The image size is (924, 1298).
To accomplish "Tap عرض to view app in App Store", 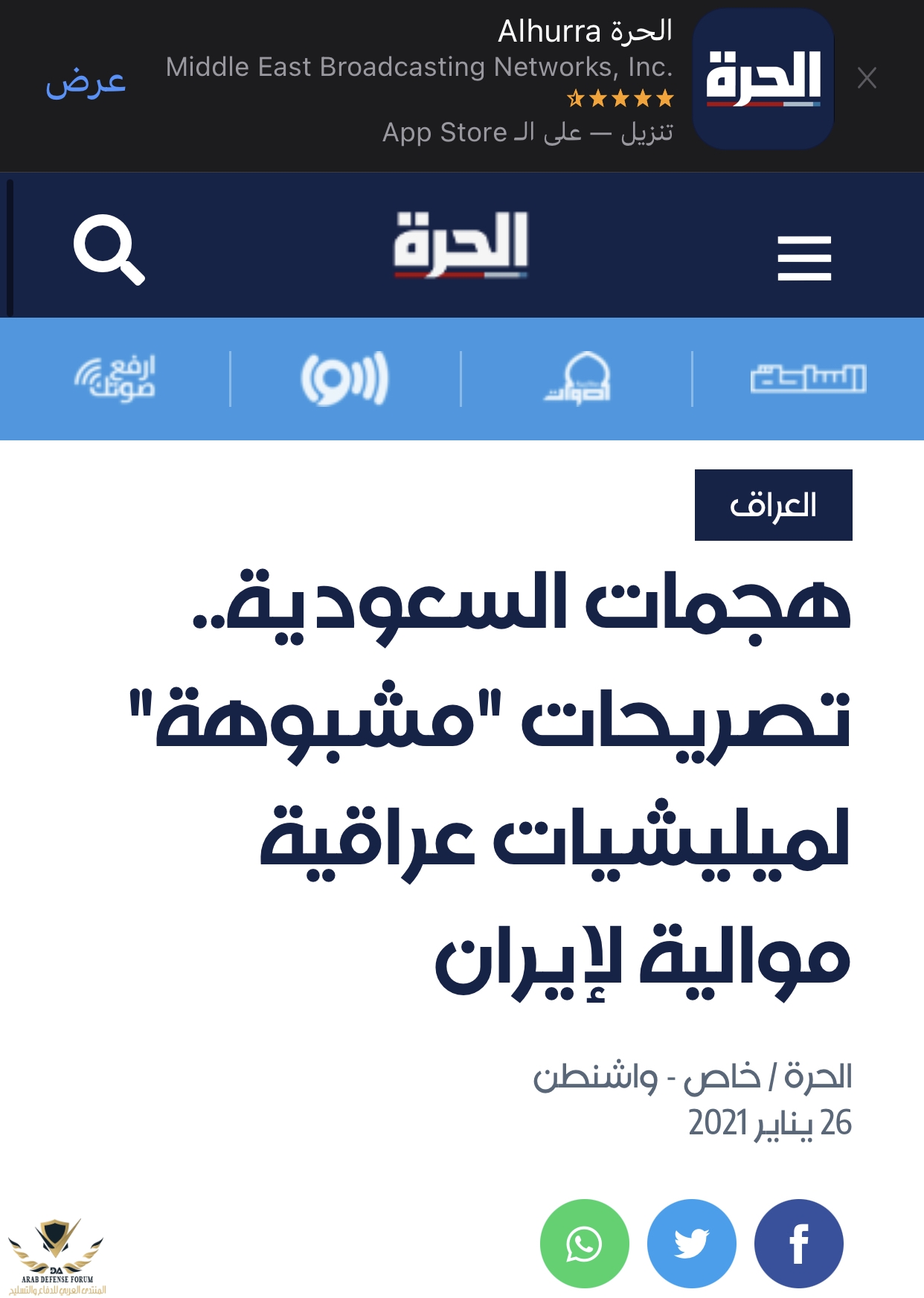I will click(x=86, y=82).
